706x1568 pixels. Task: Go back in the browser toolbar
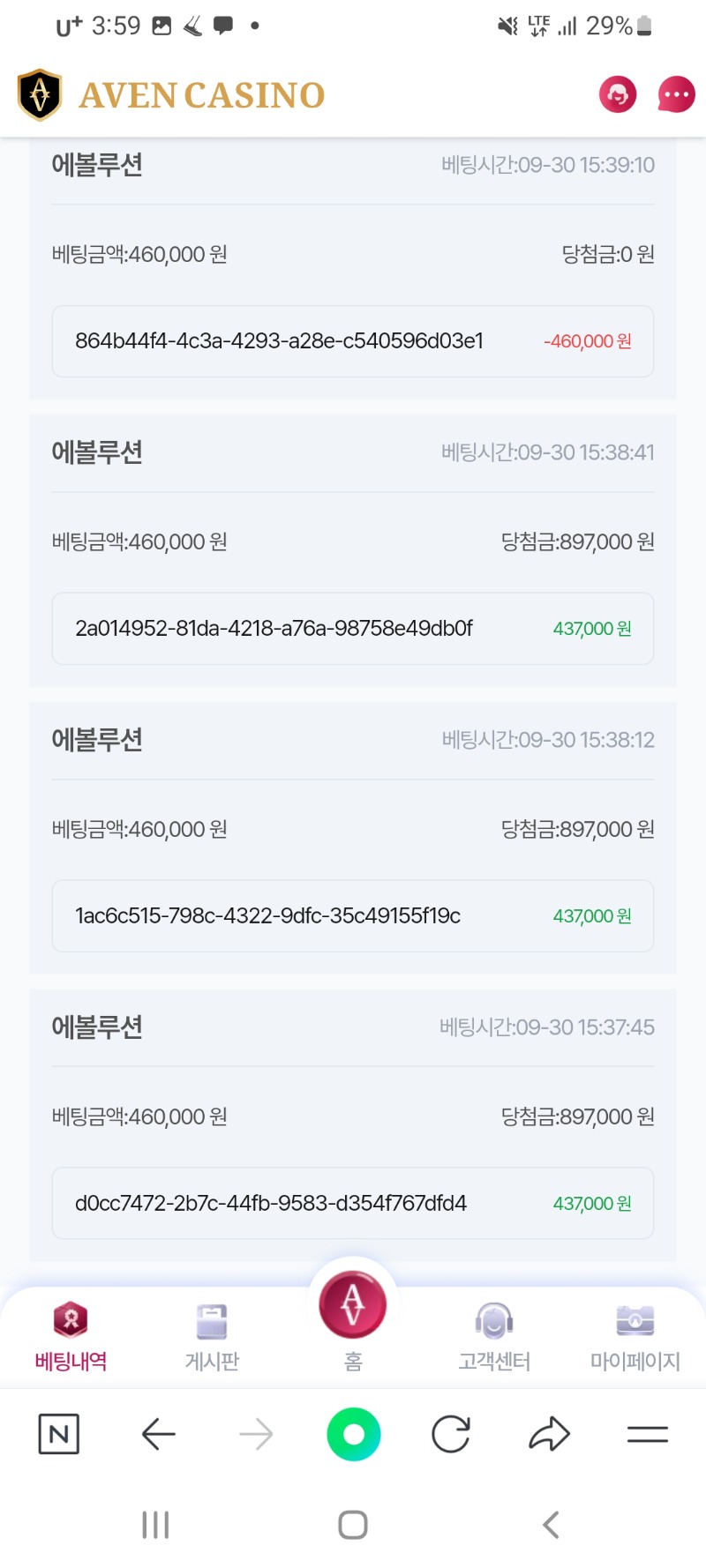pos(159,1434)
